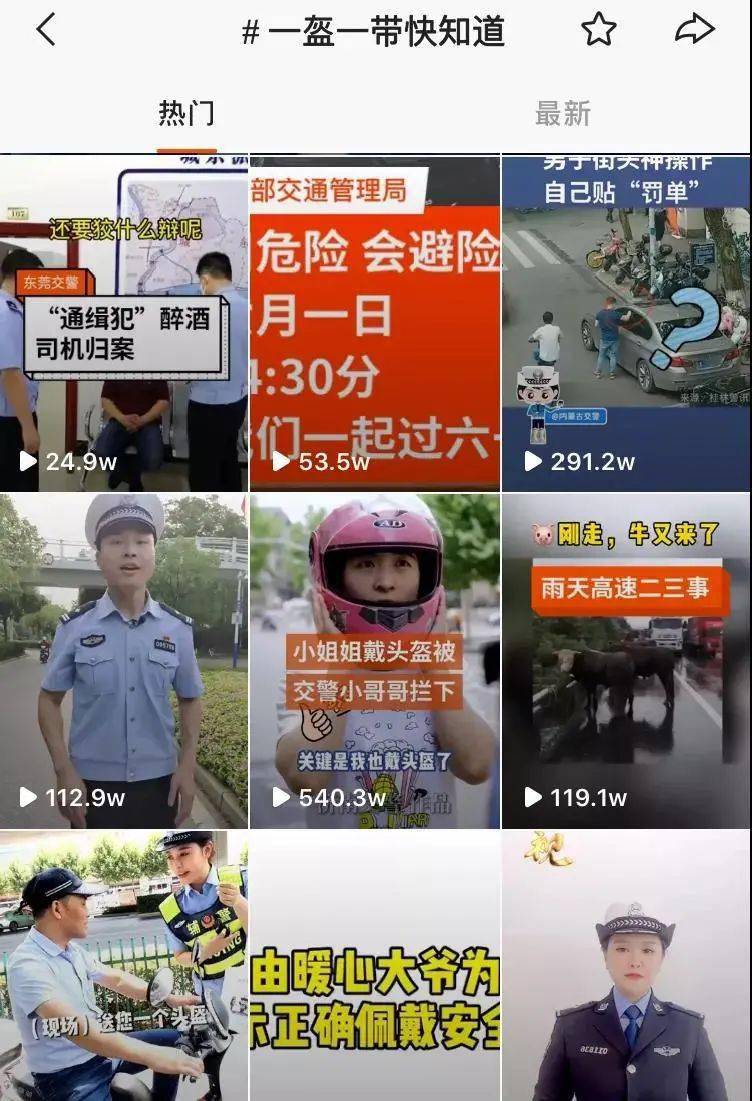Open the "通缉犯"醉酒司机归案 video

[x=124, y=322]
